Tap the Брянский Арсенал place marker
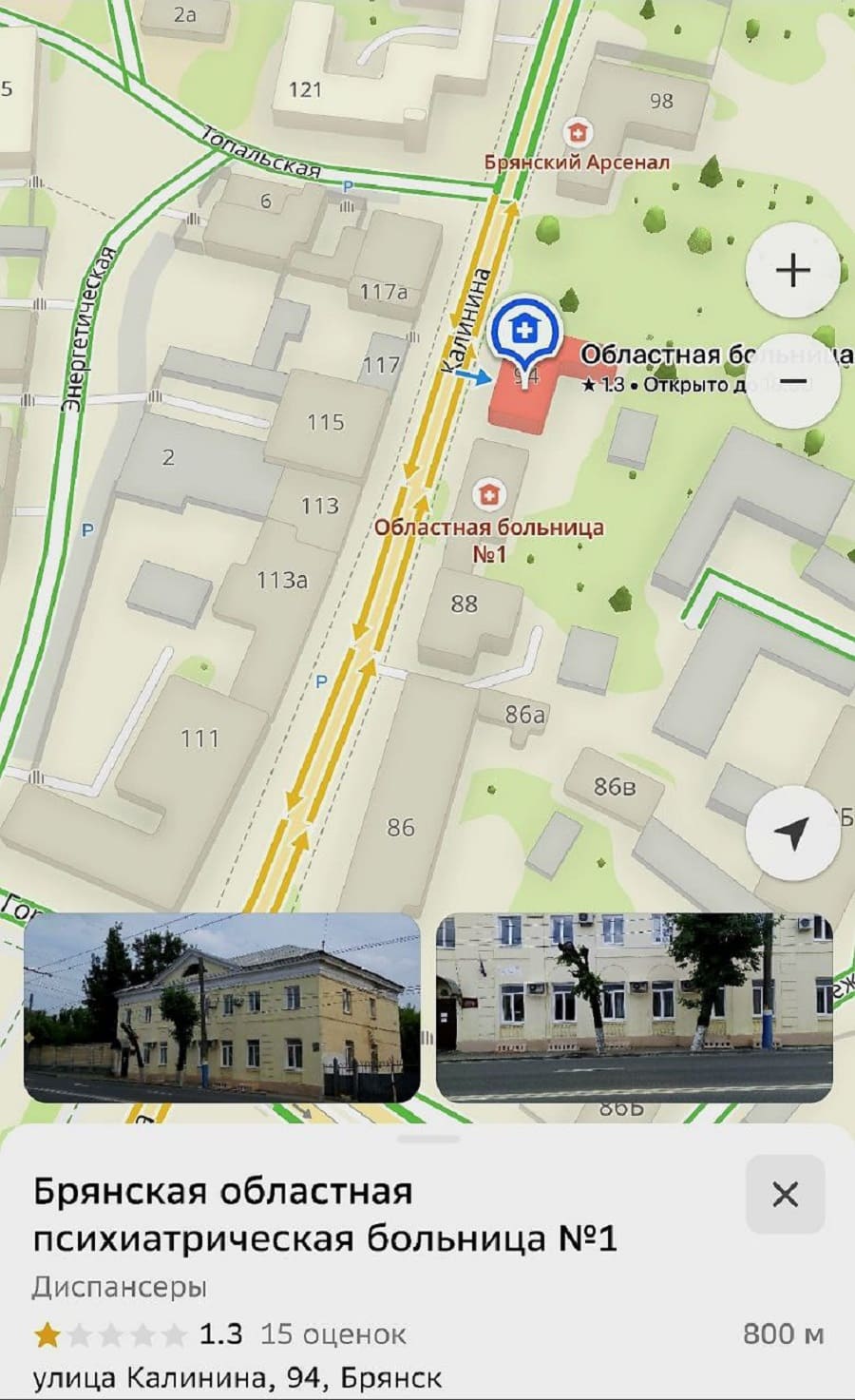This screenshot has width=855, height=1400. click(x=577, y=132)
